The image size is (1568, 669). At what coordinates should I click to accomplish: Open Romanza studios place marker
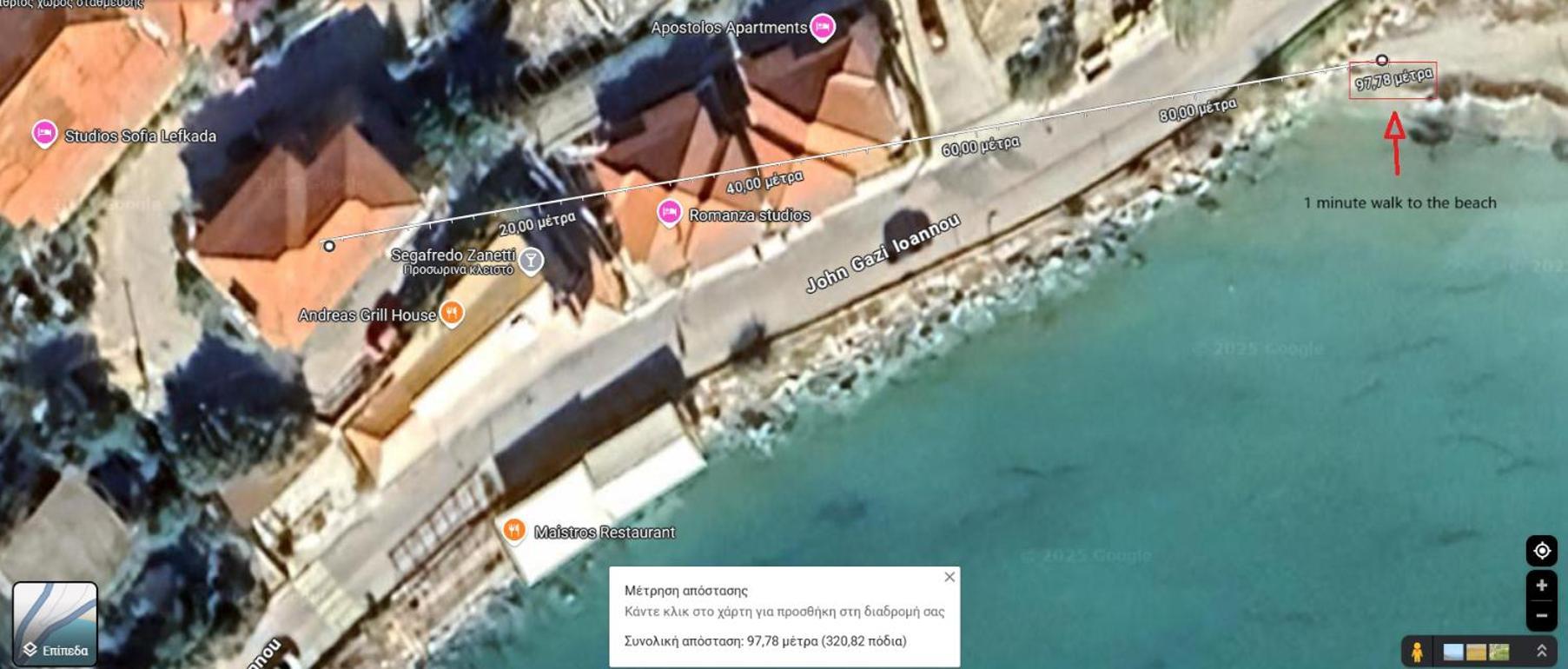(669, 212)
